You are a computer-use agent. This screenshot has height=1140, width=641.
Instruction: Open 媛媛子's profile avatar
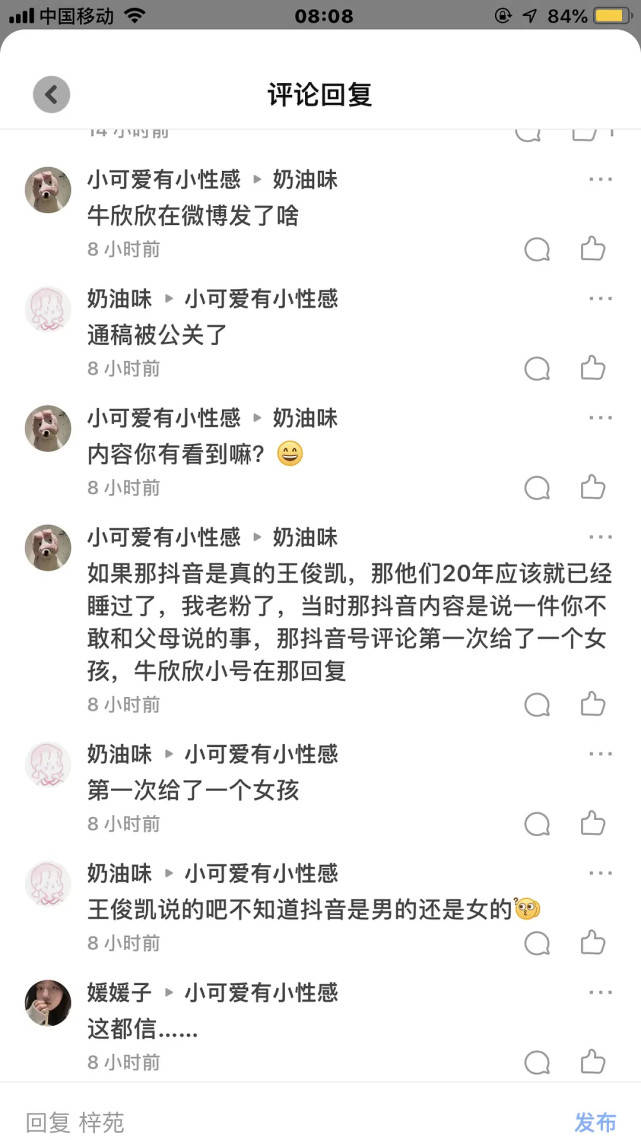tap(48, 1003)
